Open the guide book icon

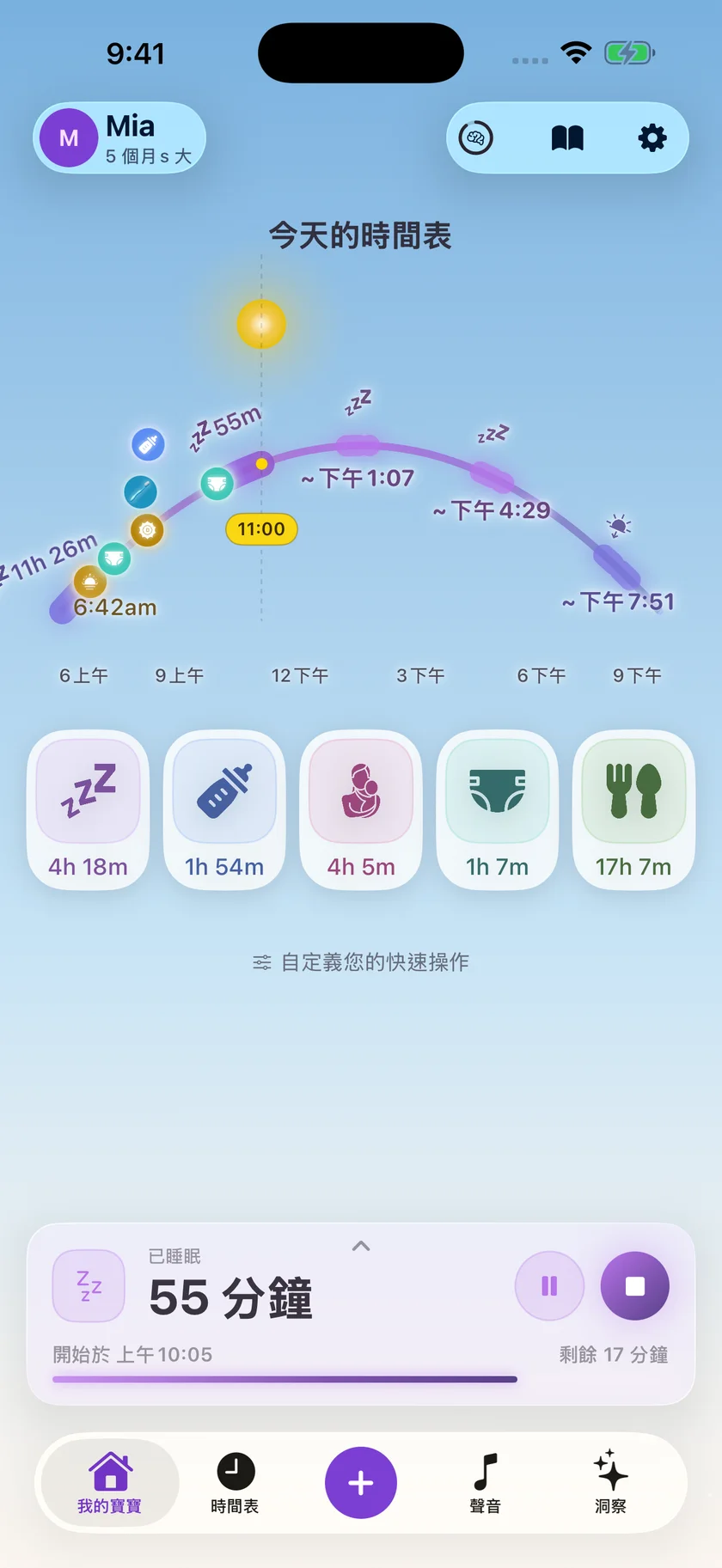click(x=567, y=138)
